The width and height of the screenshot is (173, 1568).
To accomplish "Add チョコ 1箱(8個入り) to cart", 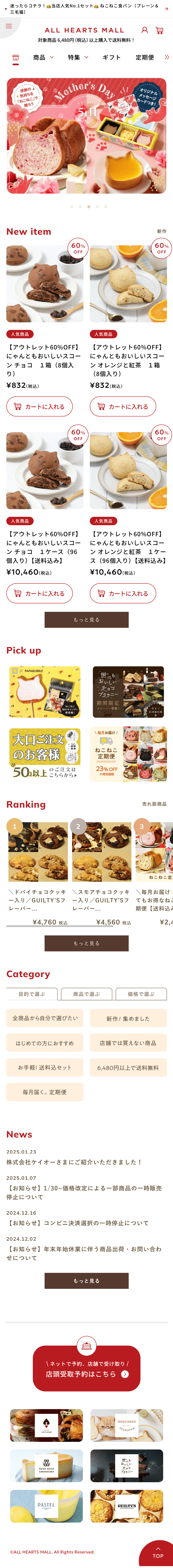I will point(40,407).
